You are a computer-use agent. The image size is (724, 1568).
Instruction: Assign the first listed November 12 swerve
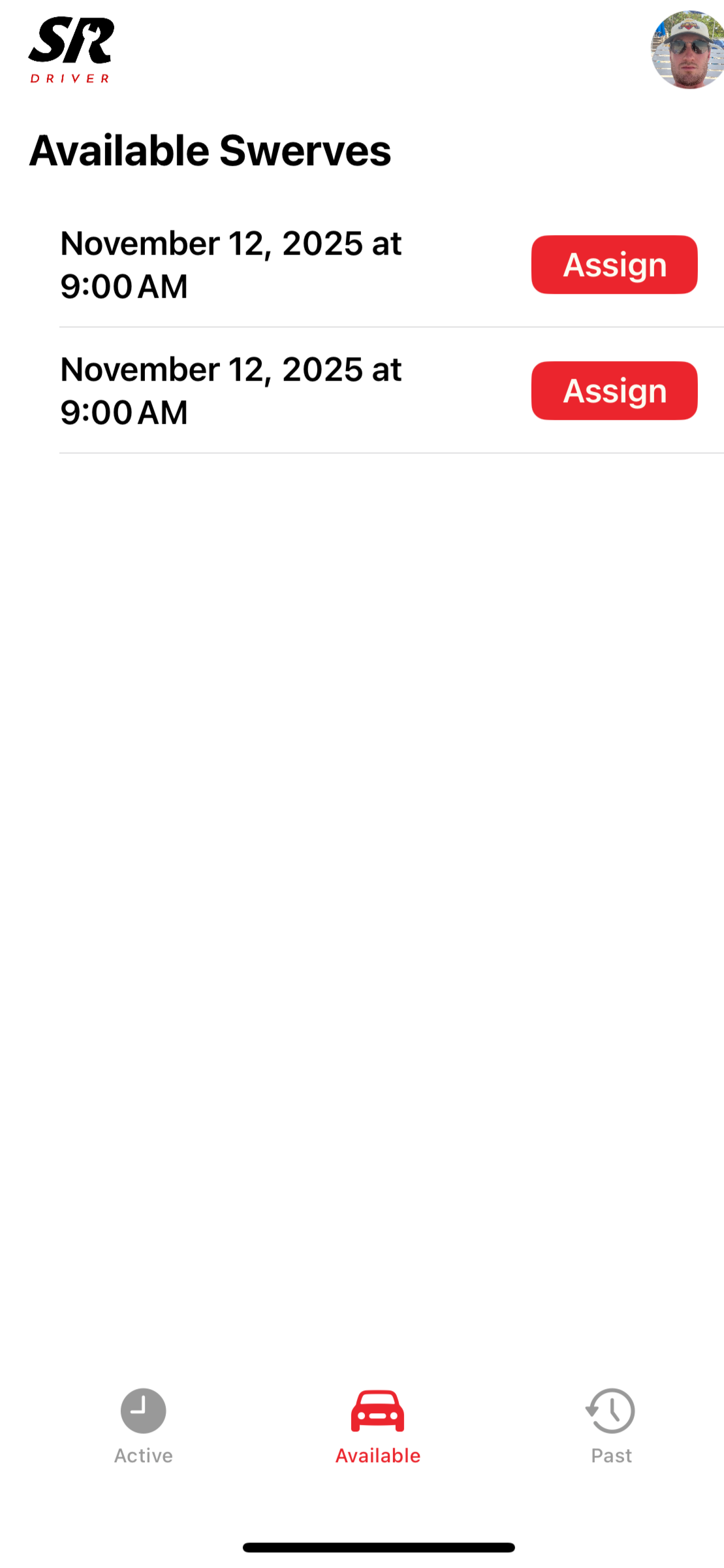[614, 264]
